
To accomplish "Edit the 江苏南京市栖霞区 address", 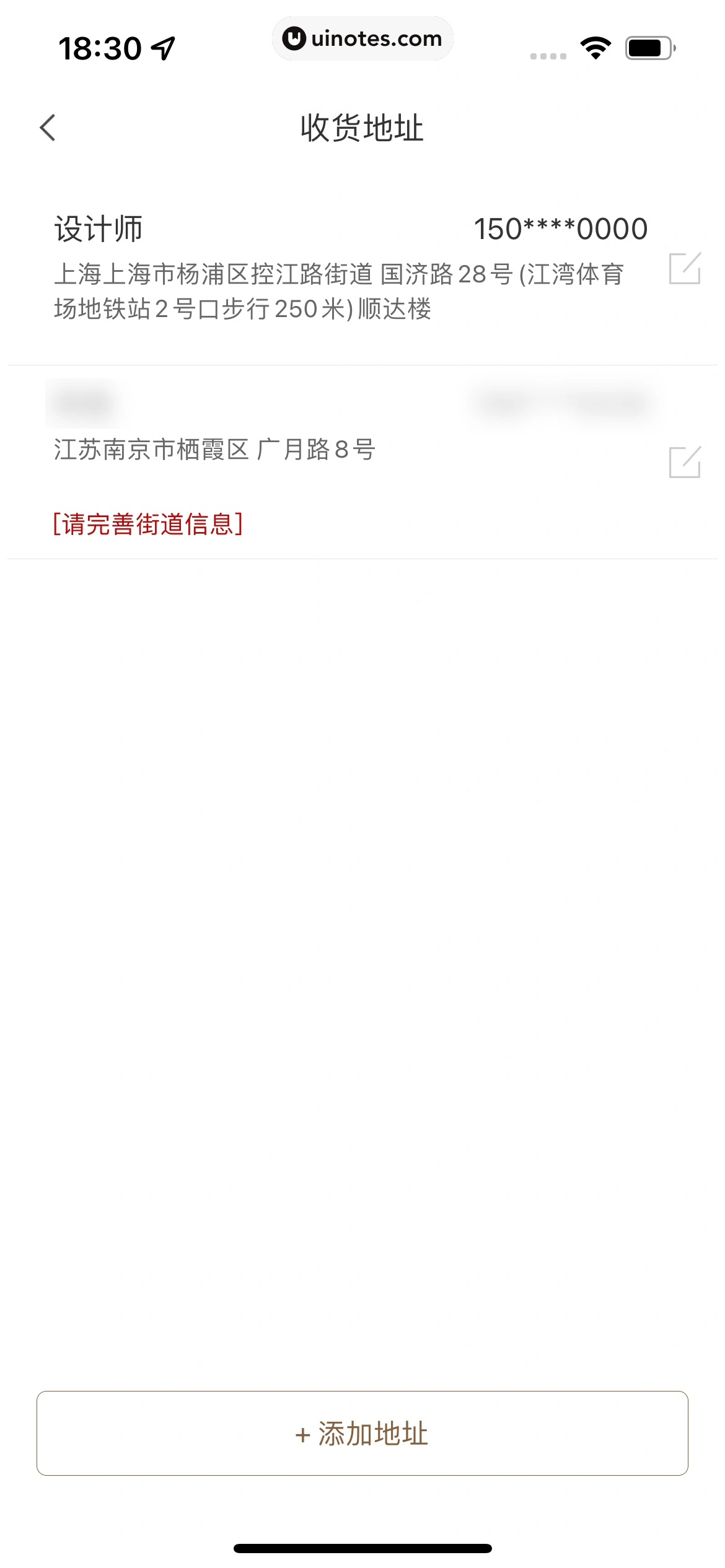I will click(684, 462).
